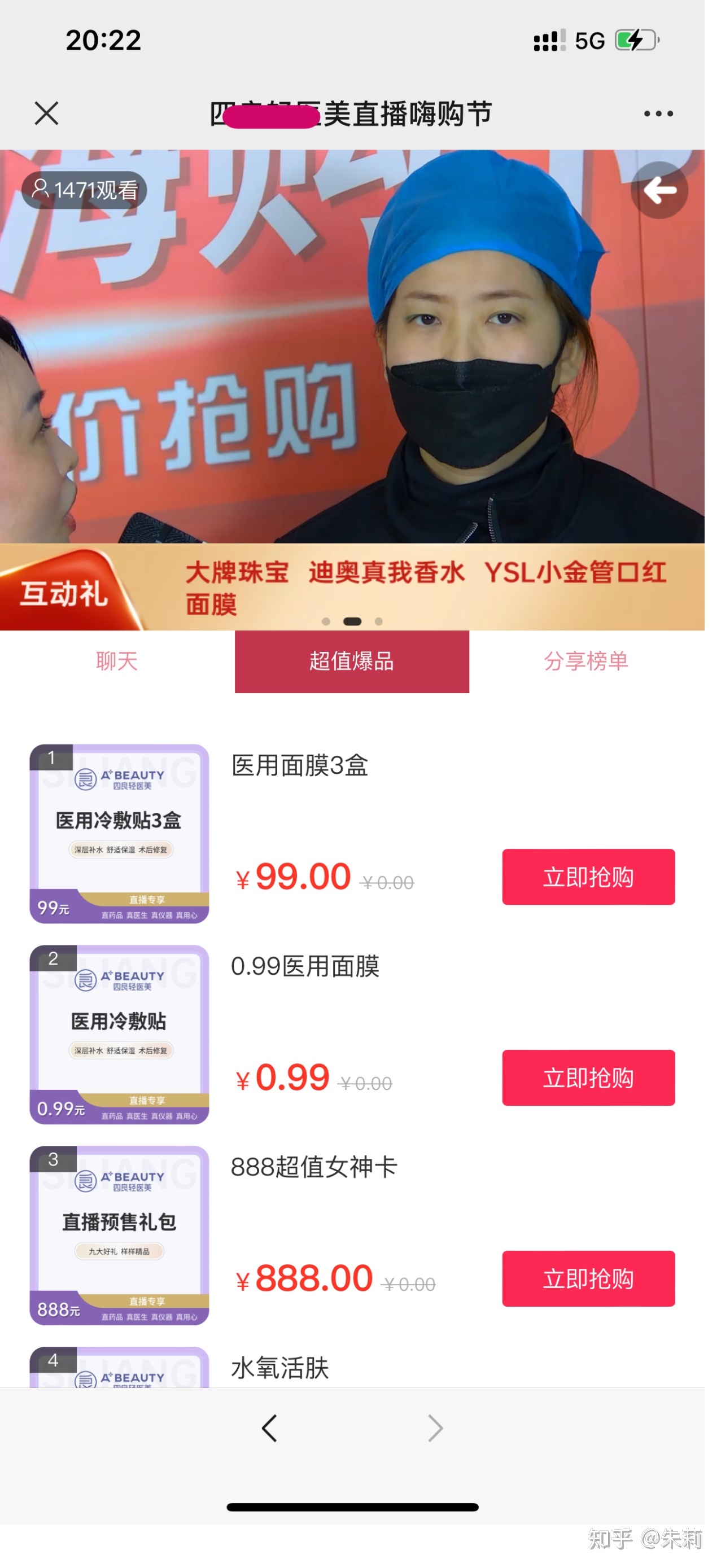Switch to the 聊天 tab
Viewport: 721px width, 1568px height.
tap(117, 661)
